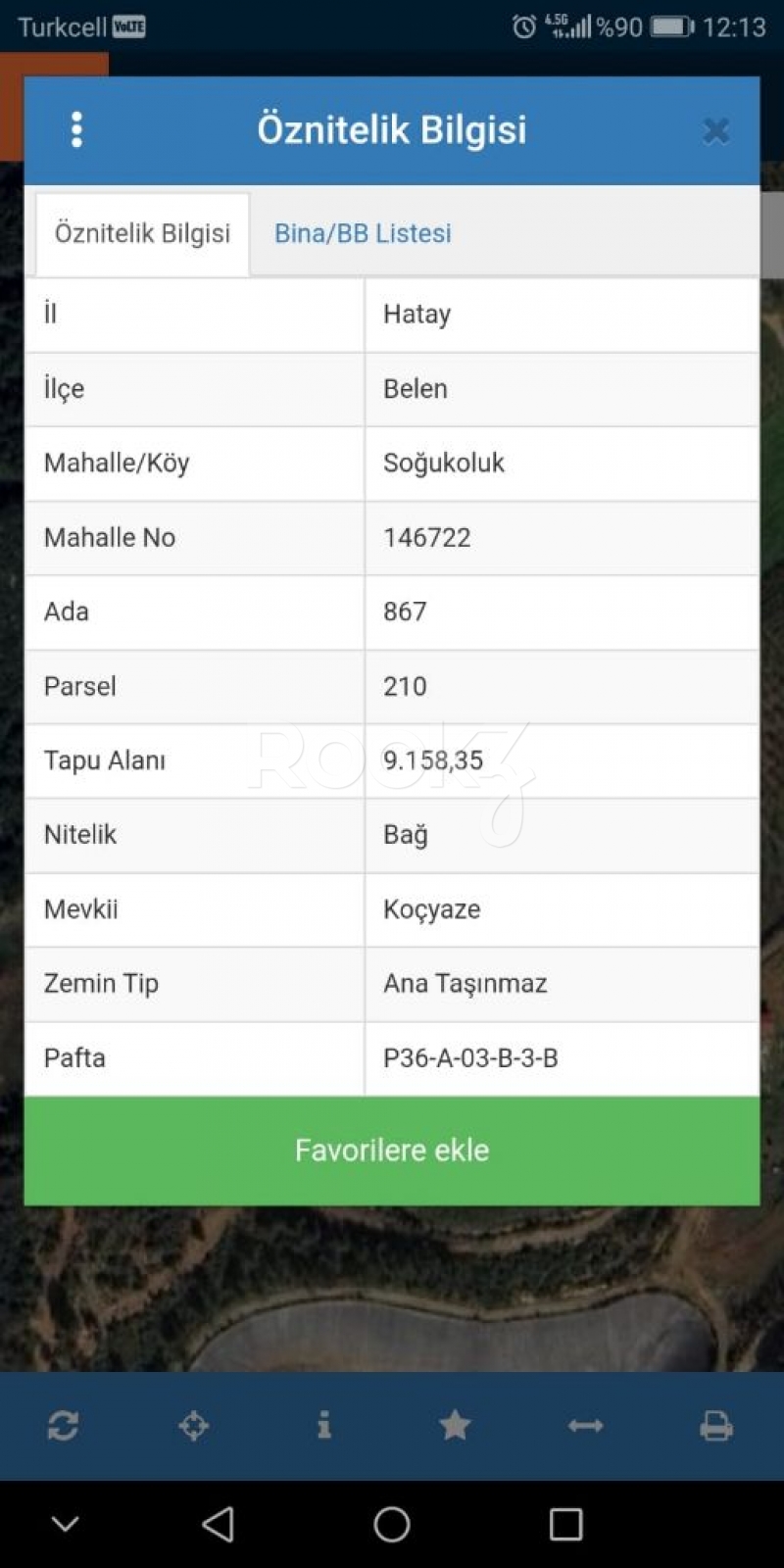Go back with system back button

click(x=218, y=1524)
